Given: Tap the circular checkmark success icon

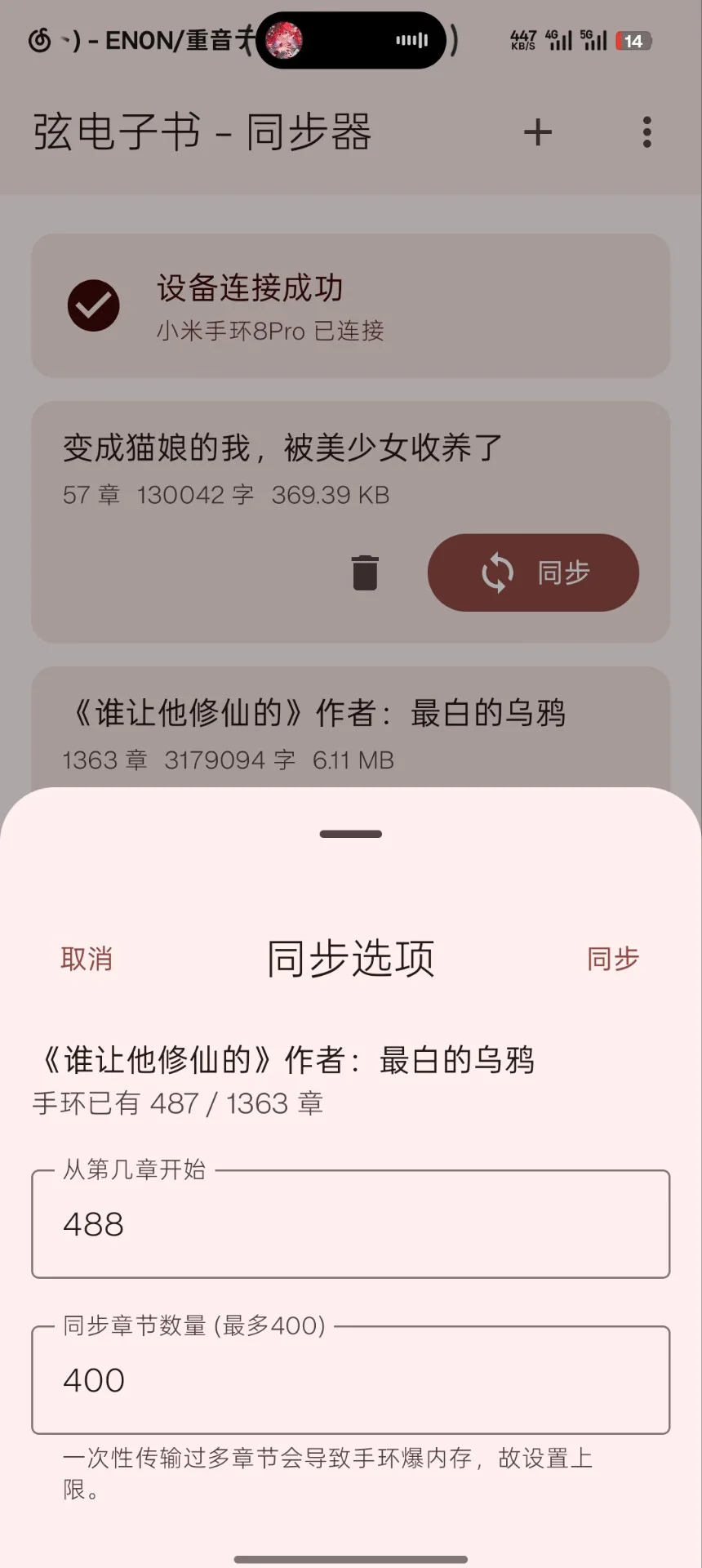Looking at the screenshot, I should click(93, 305).
